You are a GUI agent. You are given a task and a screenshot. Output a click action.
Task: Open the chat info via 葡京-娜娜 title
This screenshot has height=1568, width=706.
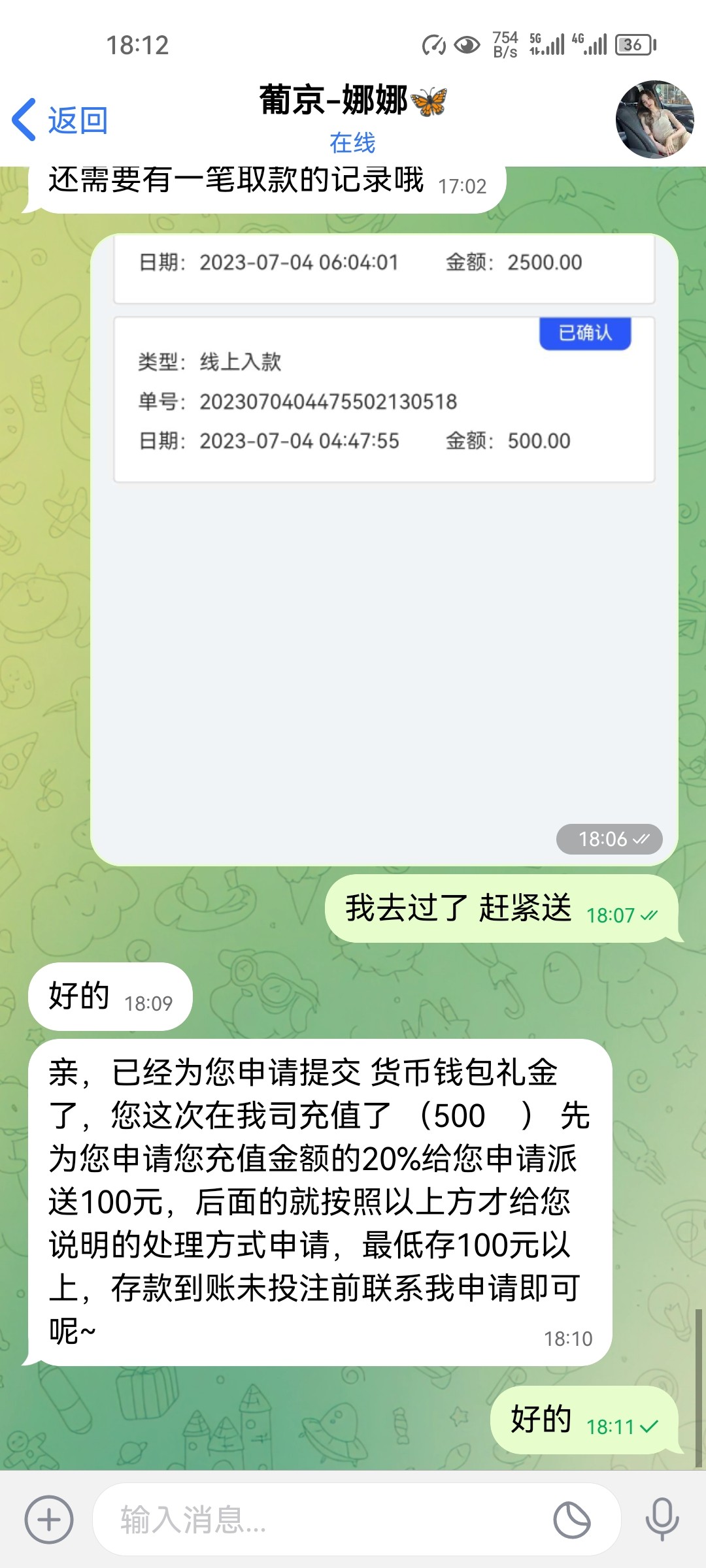[353, 102]
